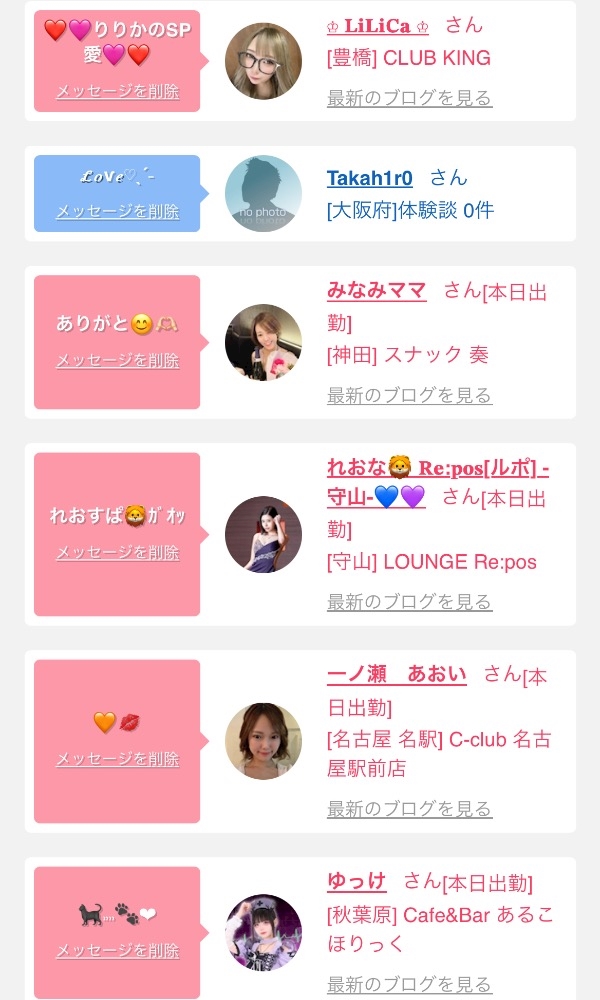View 一ノ瀬 あおい's latest blog

(409, 809)
